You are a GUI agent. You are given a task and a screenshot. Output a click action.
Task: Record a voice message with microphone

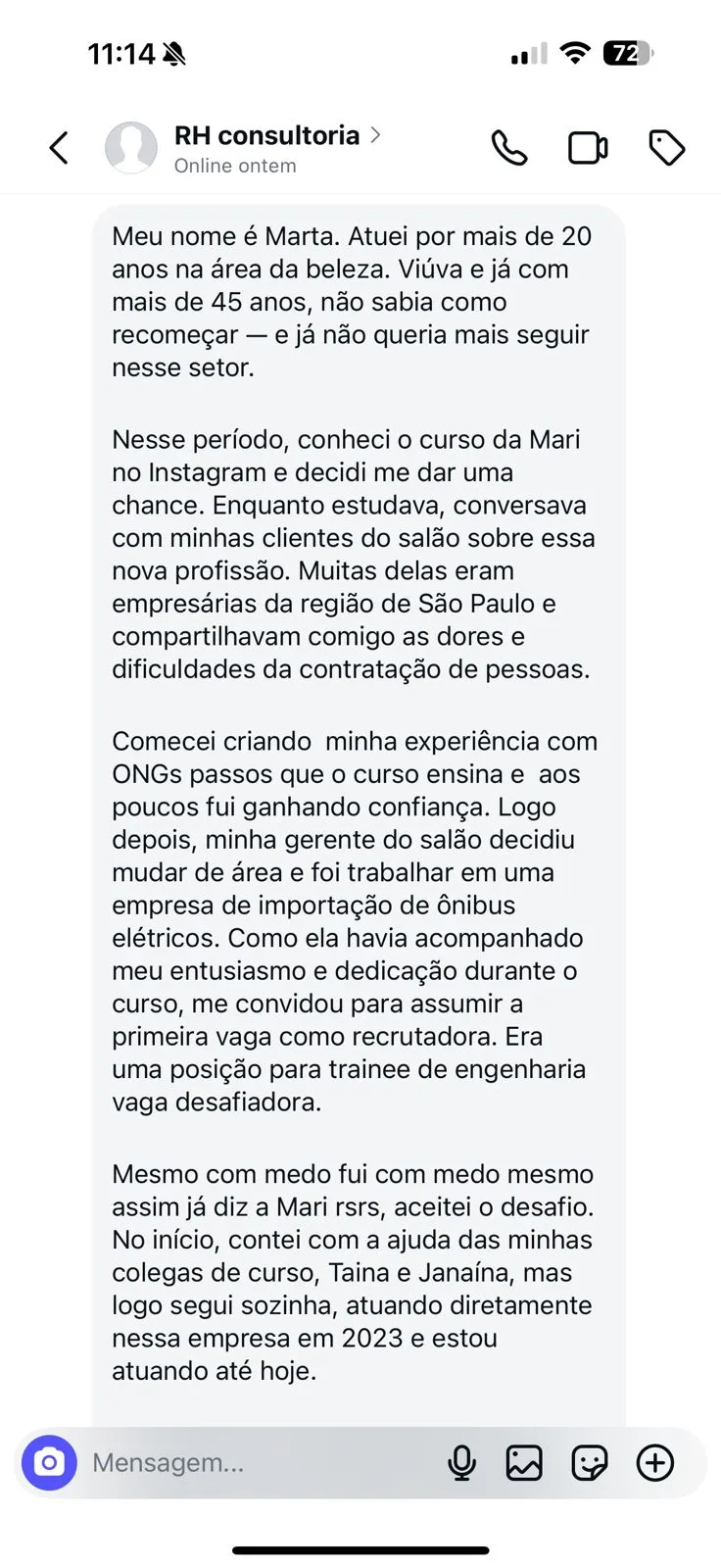point(461,1463)
